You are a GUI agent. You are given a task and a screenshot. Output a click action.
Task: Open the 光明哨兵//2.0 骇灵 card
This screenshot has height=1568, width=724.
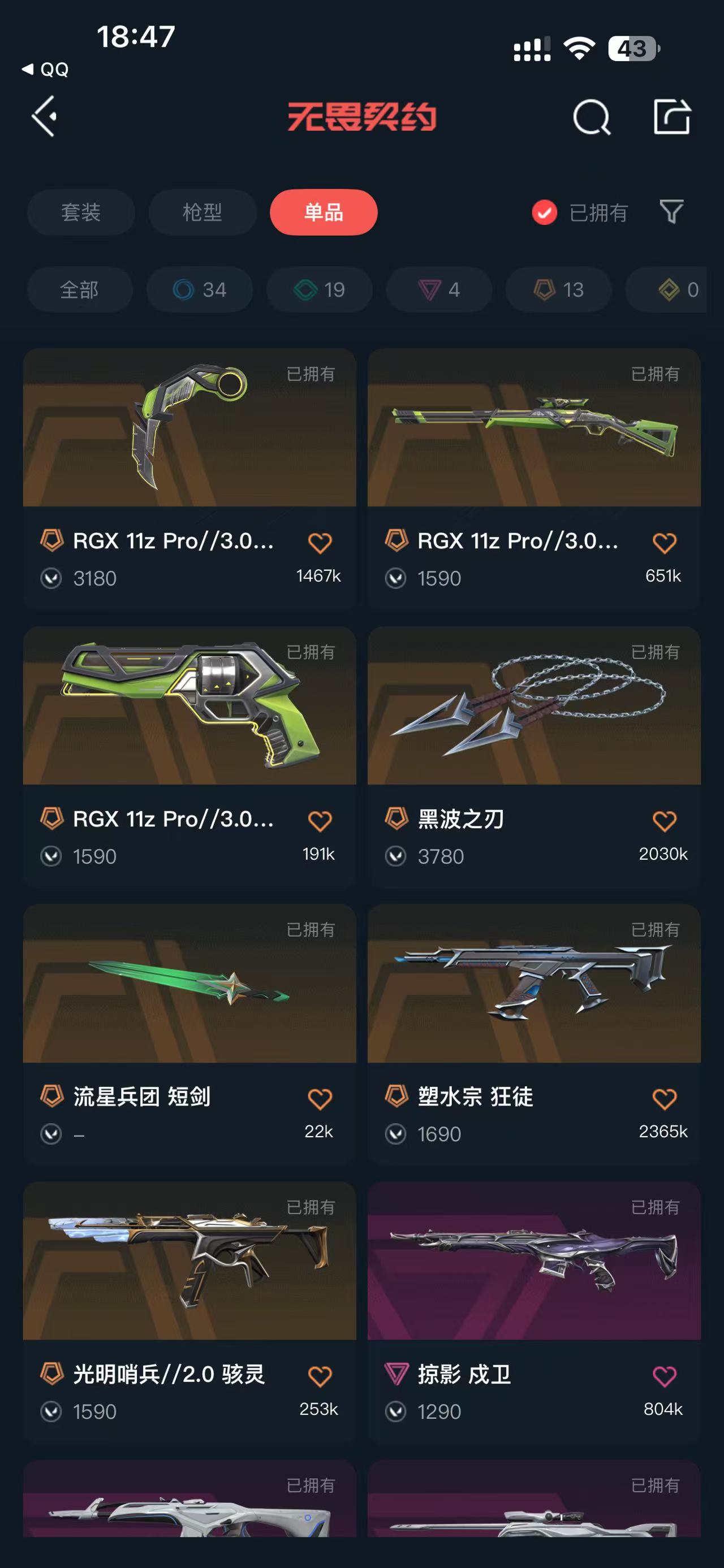pos(189,1312)
